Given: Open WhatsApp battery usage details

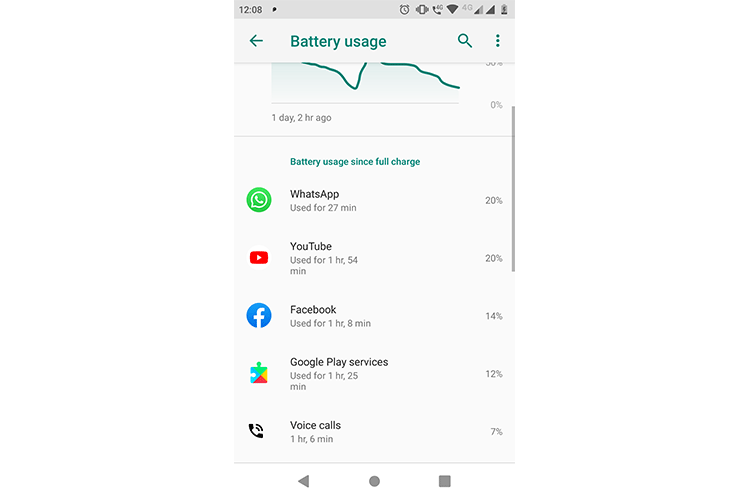Looking at the screenshot, I should pos(374,200).
